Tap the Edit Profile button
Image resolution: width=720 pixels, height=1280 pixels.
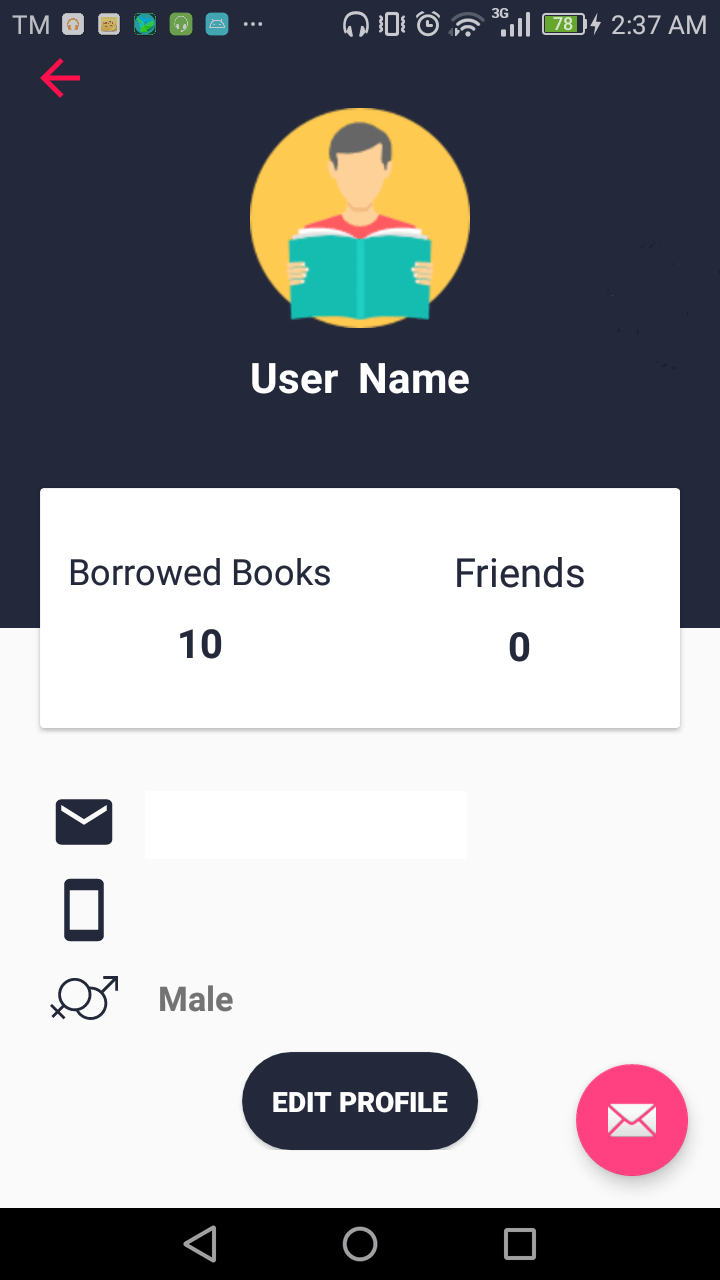[360, 1102]
